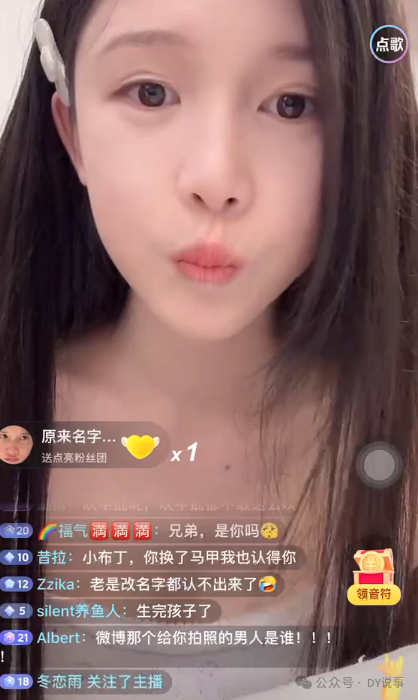The width and height of the screenshot is (418, 700).
Task: Open silent养鱼人's comment
Action: pyautogui.click(x=111, y=611)
